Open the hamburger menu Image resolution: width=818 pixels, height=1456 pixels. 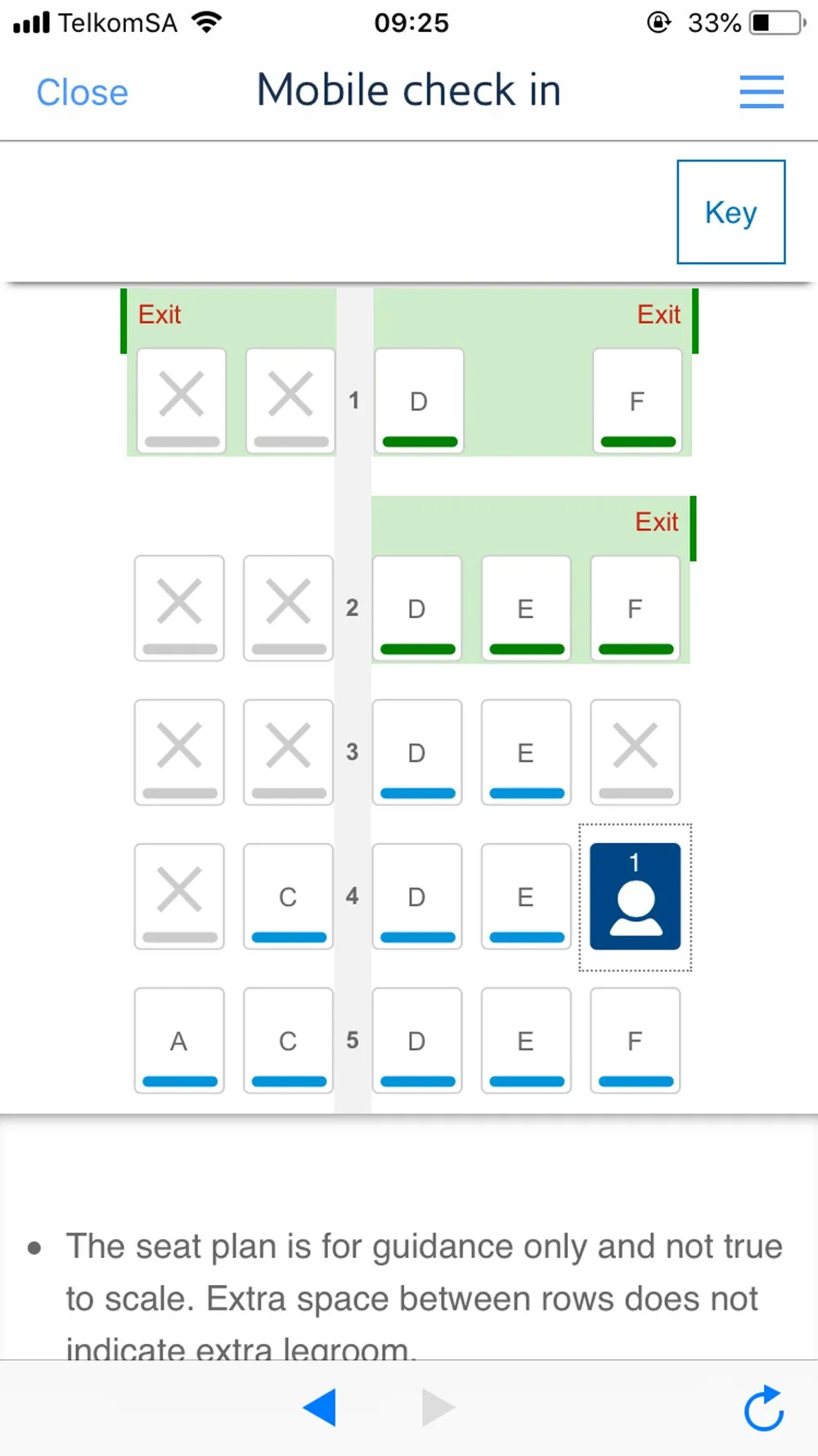point(762,92)
